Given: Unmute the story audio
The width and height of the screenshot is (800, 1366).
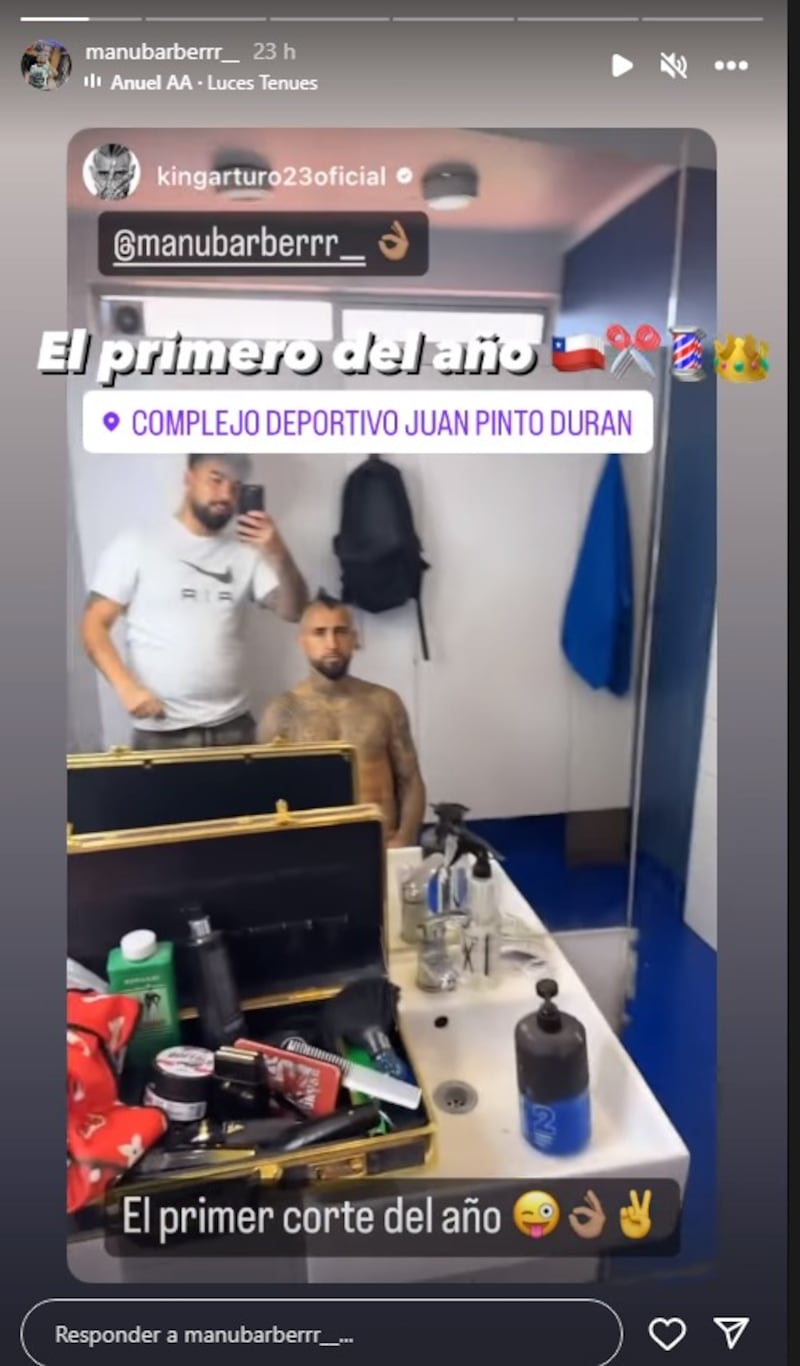Looking at the screenshot, I should tap(673, 66).
